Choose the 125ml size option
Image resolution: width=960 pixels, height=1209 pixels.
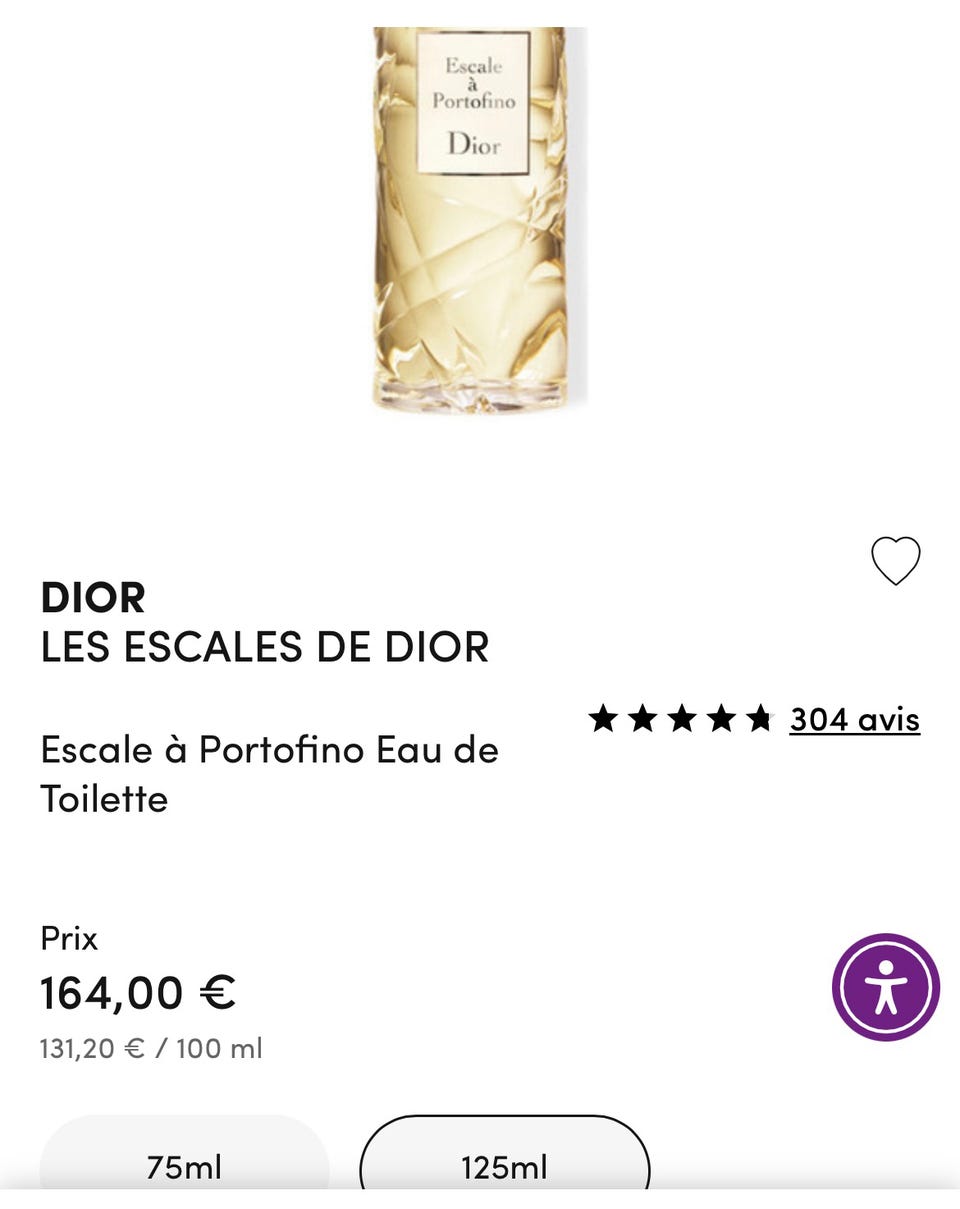(504, 1165)
